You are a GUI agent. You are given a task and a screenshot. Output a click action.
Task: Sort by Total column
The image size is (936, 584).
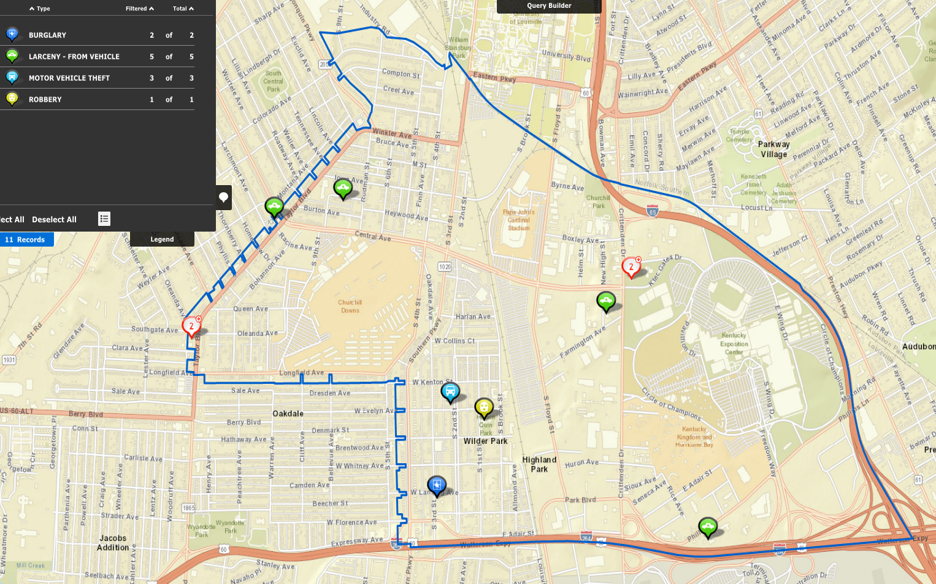tap(183, 9)
